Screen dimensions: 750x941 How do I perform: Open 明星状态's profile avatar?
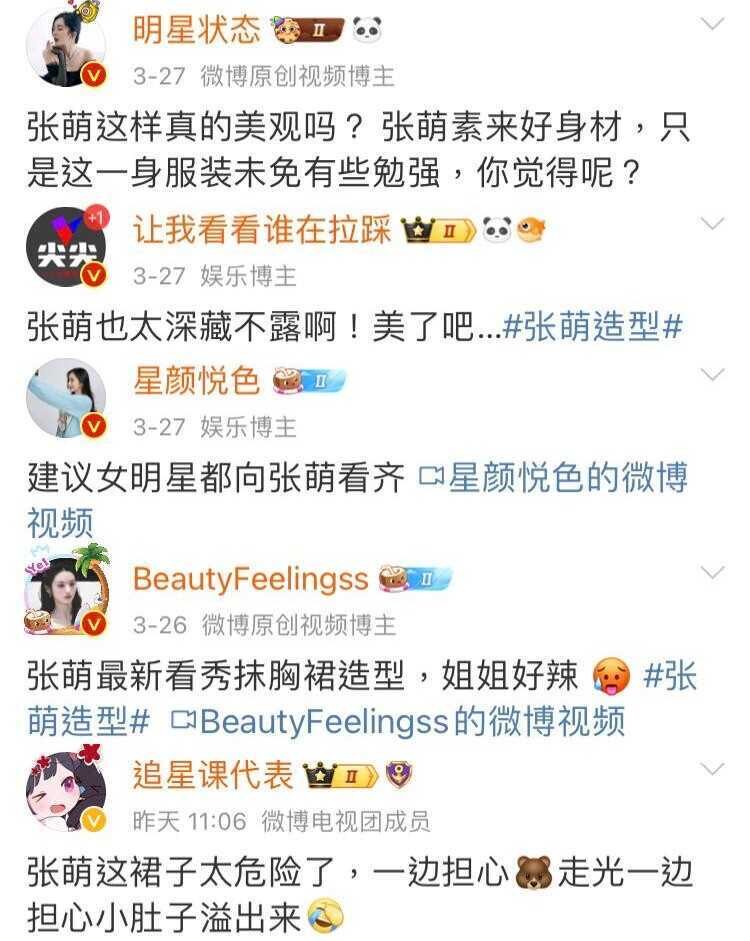coord(66,50)
